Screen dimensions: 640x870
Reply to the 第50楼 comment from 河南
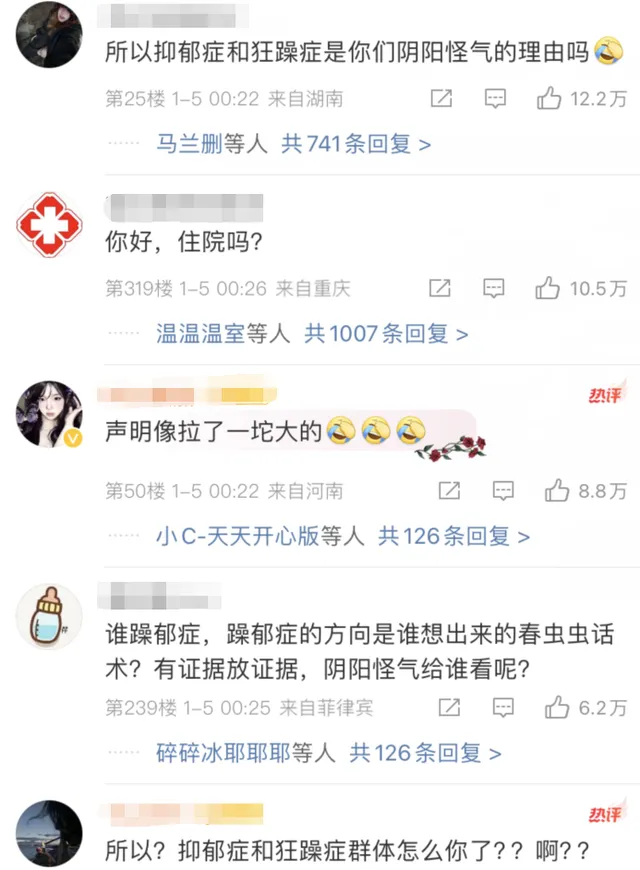click(x=503, y=491)
